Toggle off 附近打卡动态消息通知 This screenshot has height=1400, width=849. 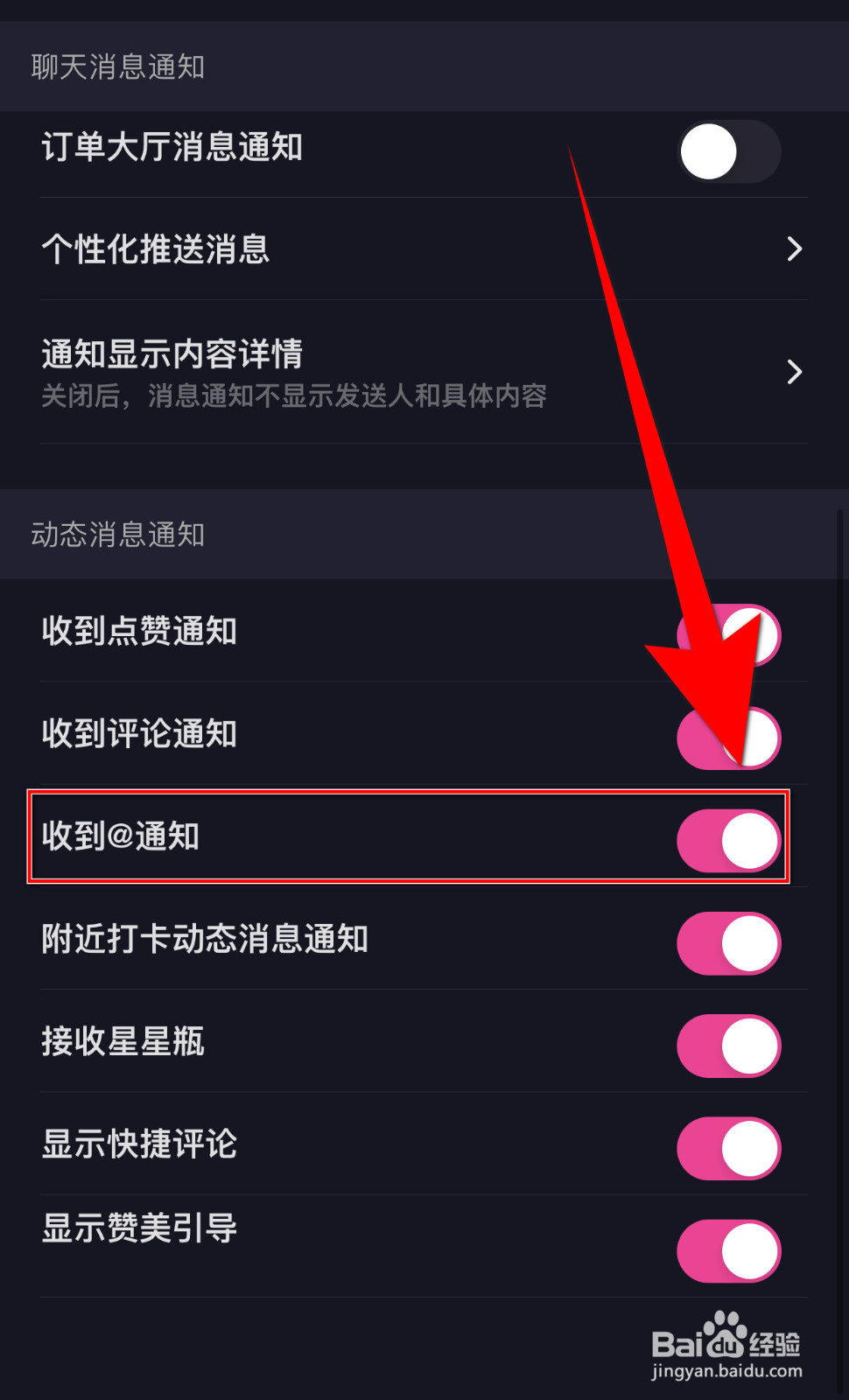(729, 943)
